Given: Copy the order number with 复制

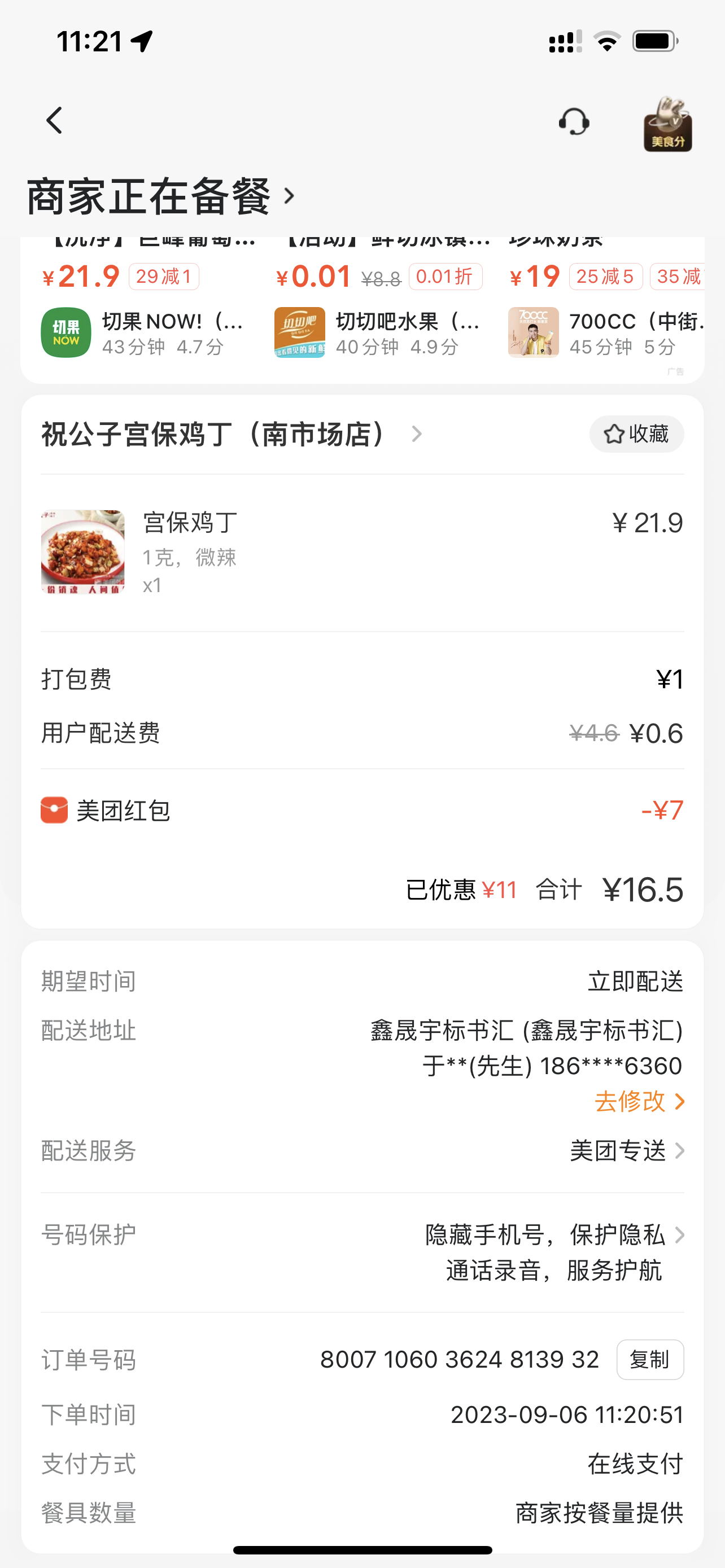Looking at the screenshot, I should 649,1359.
